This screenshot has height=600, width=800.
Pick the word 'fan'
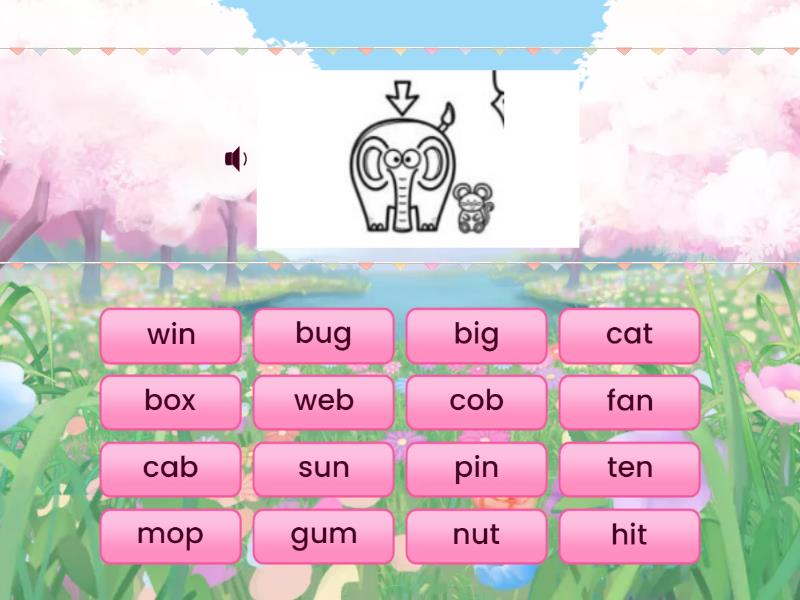click(x=629, y=402)
